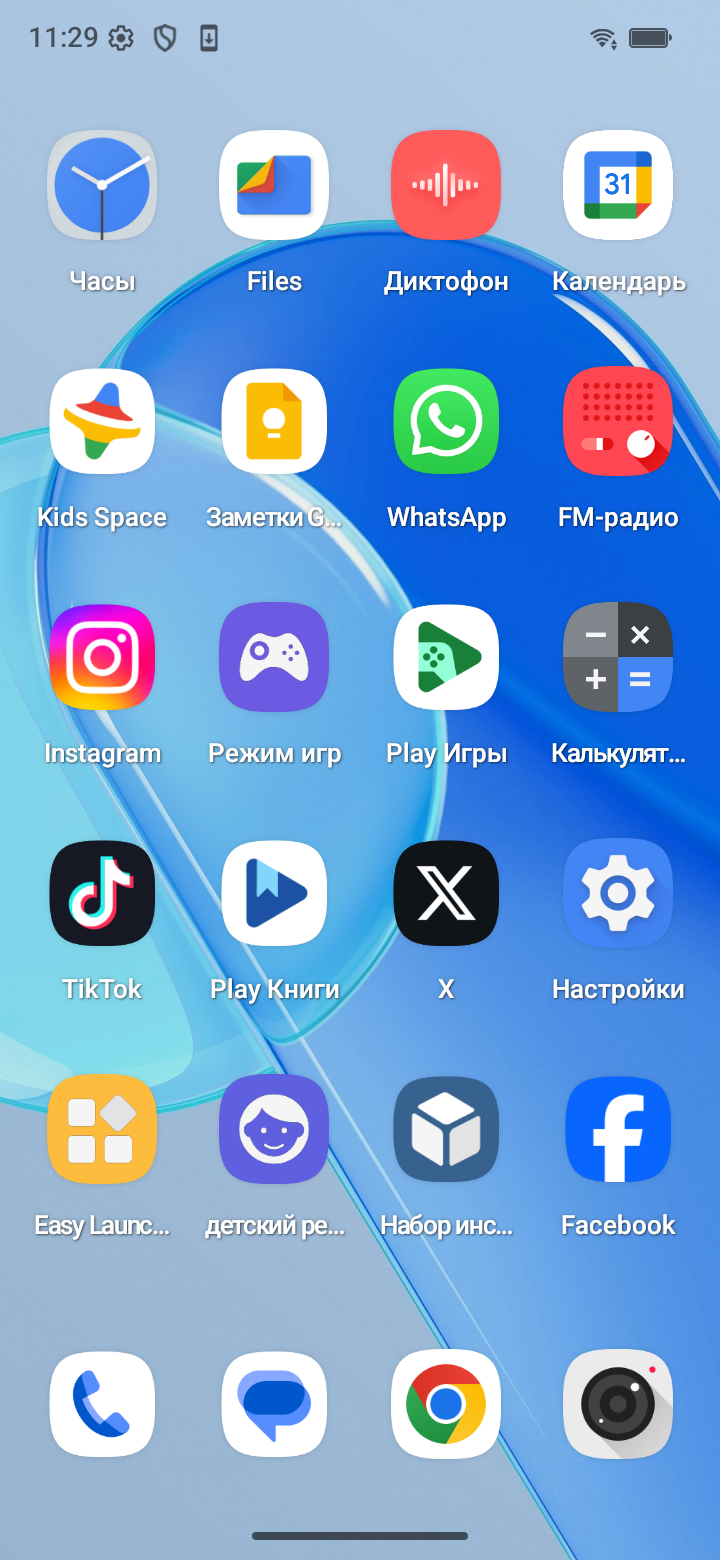Screen dimensions: 720x1560
Task: Open Play Книги
Action: point(274,893)
